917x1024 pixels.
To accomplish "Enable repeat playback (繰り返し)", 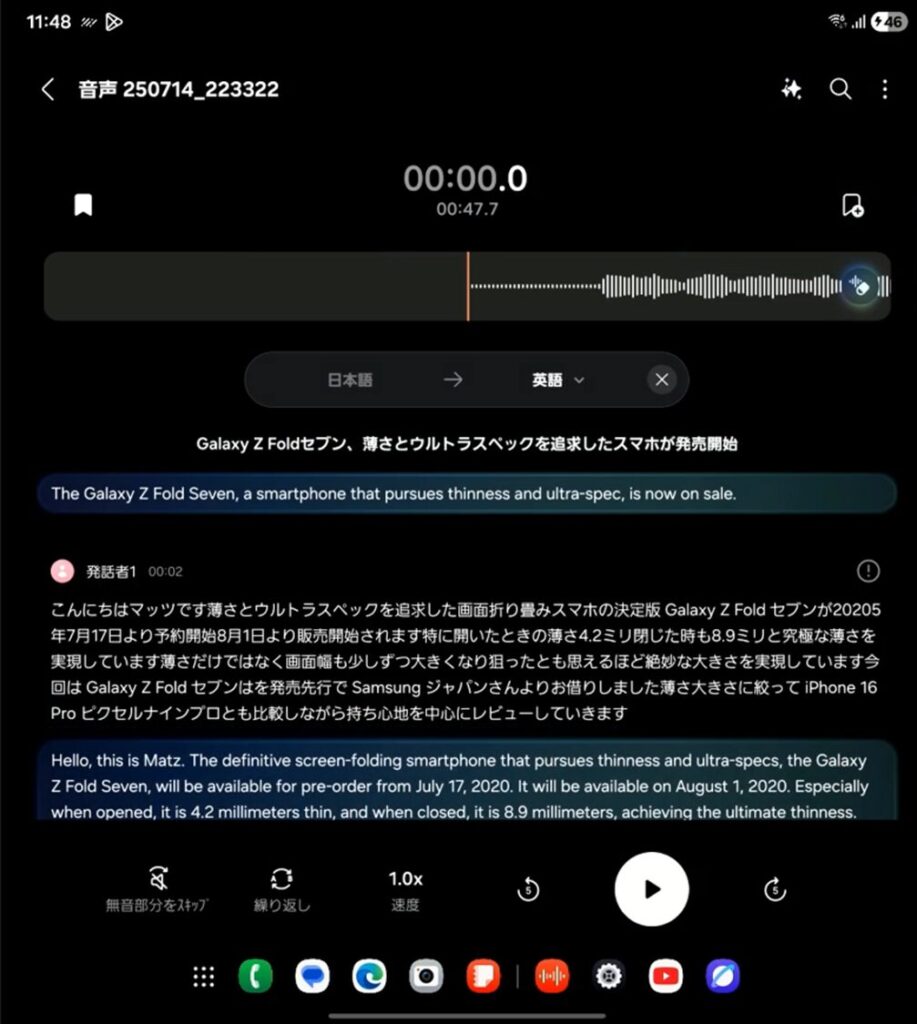I will pos(281,889).
